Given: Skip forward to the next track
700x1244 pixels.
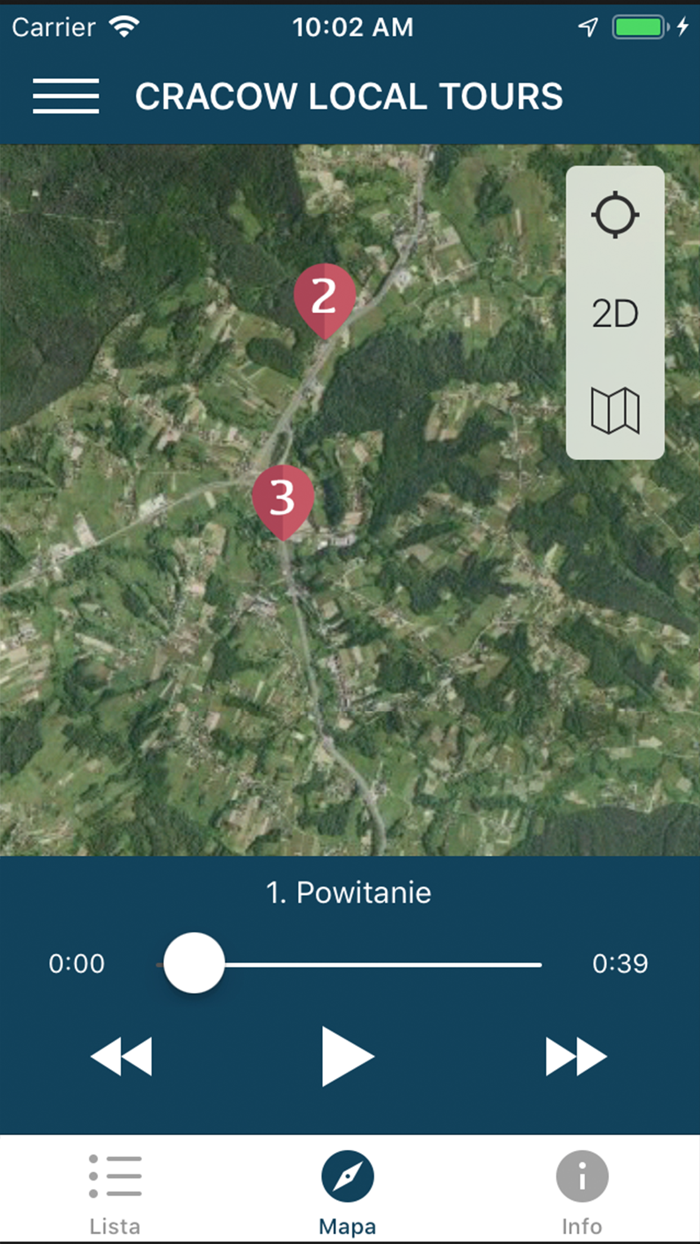Looking at the screenshot, I should pyautogui.click(x=576, y=1057).
